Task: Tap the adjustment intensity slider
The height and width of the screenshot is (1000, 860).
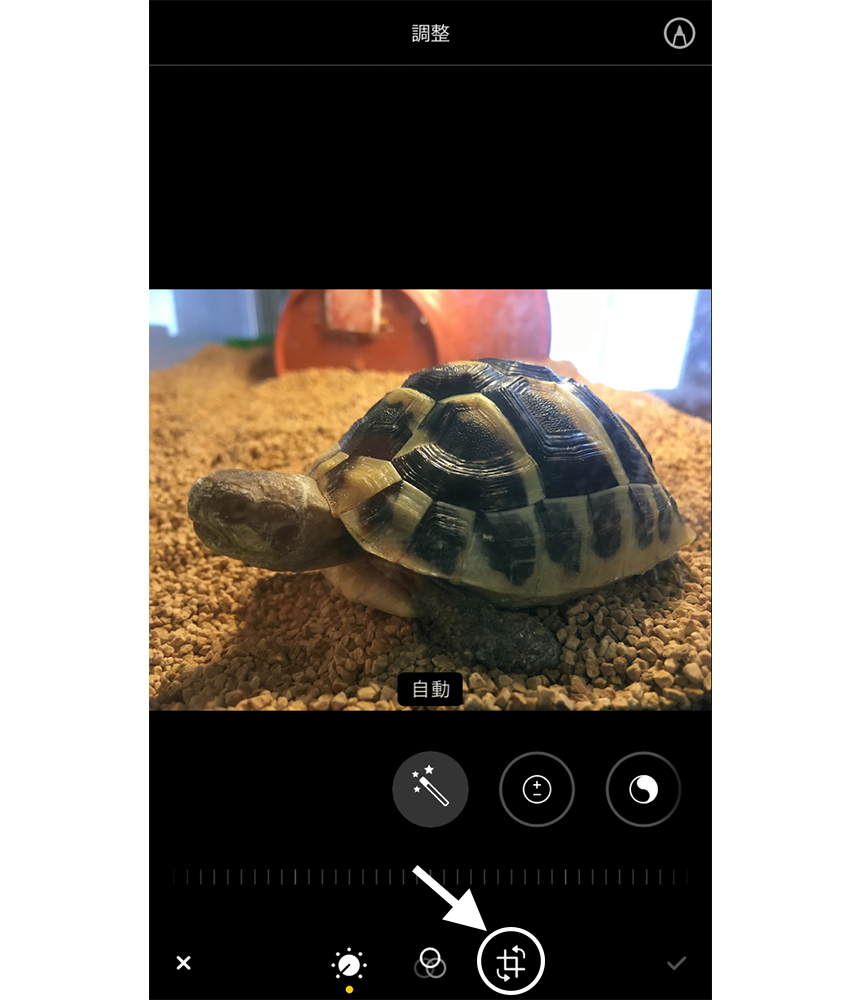Action: (430, 877)
